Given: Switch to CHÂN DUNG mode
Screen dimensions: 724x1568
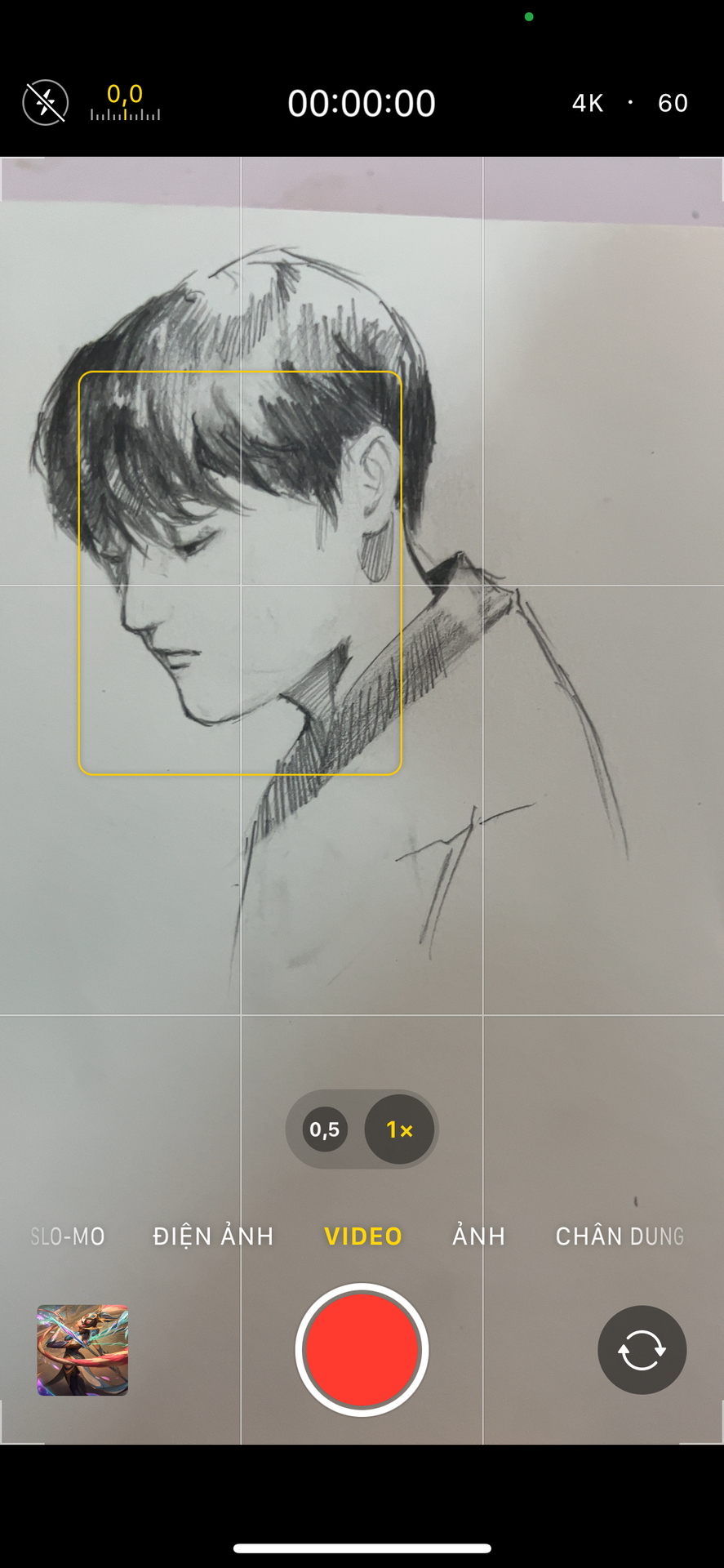Looking at the screenshot, I should (620, 1236).
